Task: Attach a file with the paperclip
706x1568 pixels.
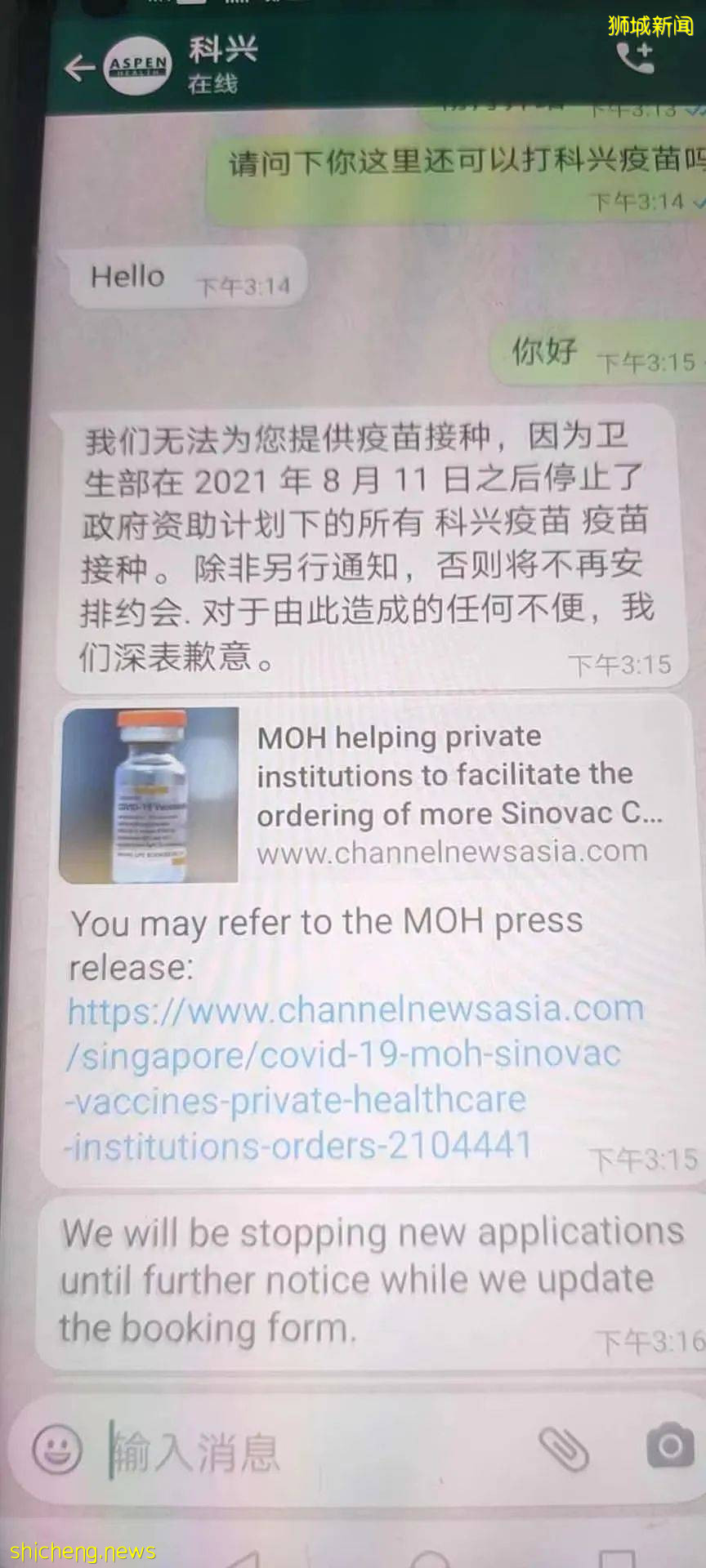Action: coord(564,1450)
